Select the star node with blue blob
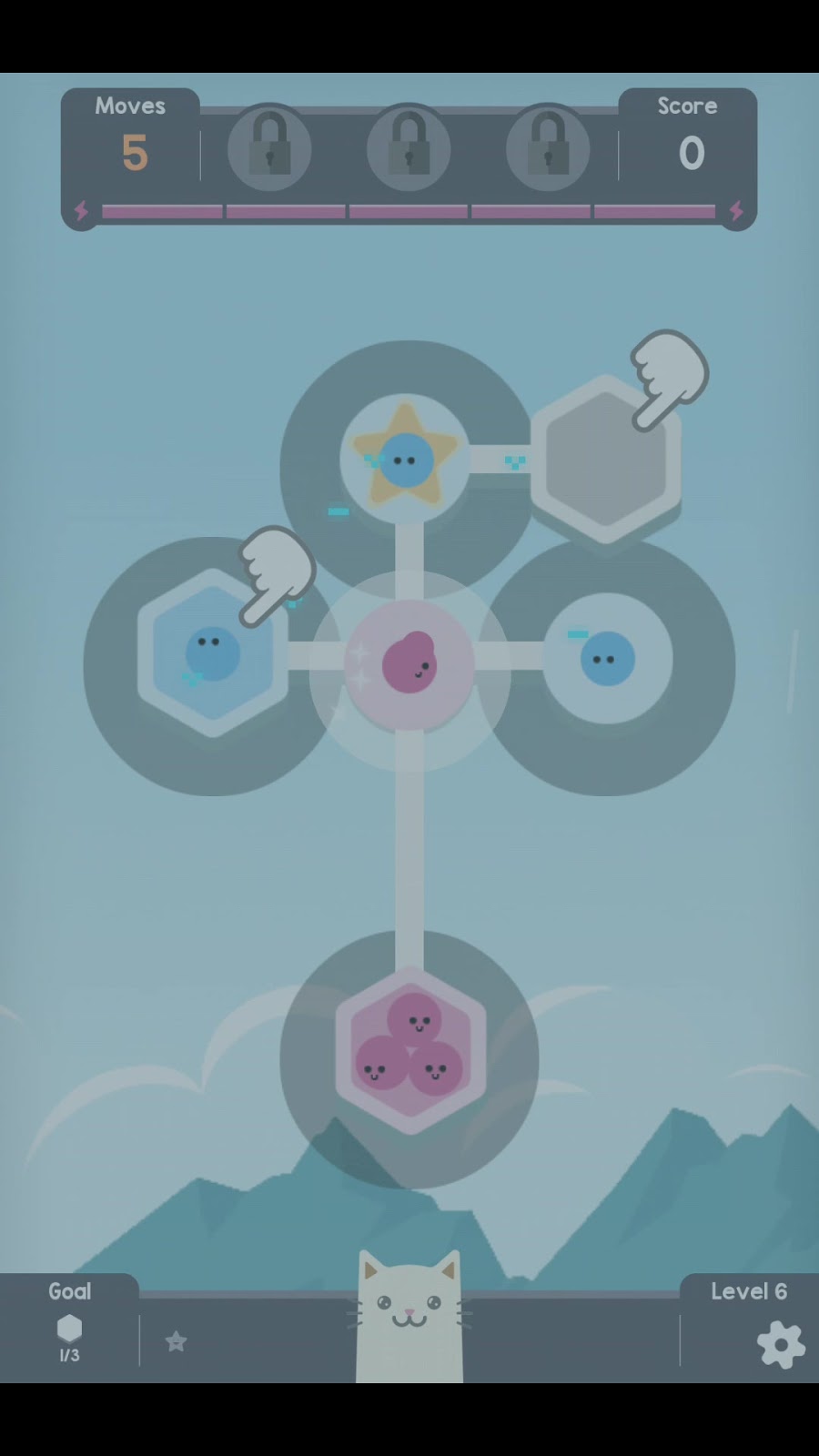 point(406,459)
